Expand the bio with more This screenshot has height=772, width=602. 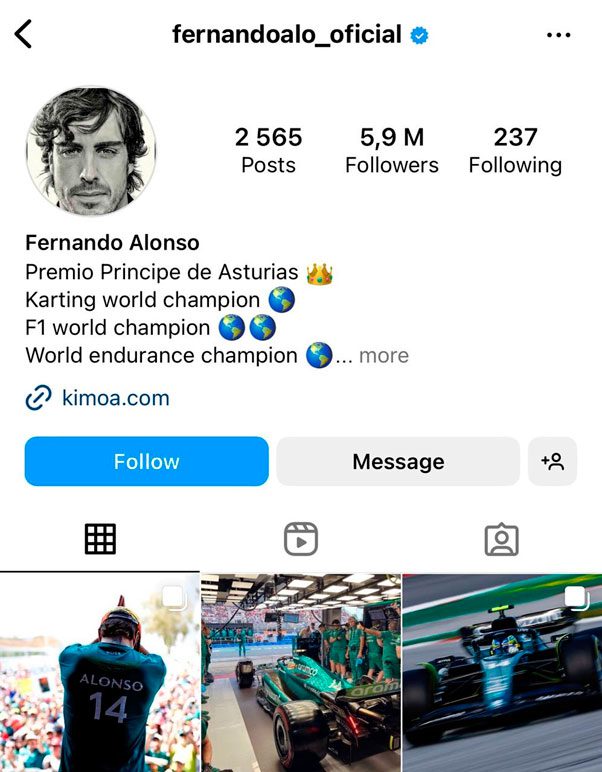click(x=384, y=355)
